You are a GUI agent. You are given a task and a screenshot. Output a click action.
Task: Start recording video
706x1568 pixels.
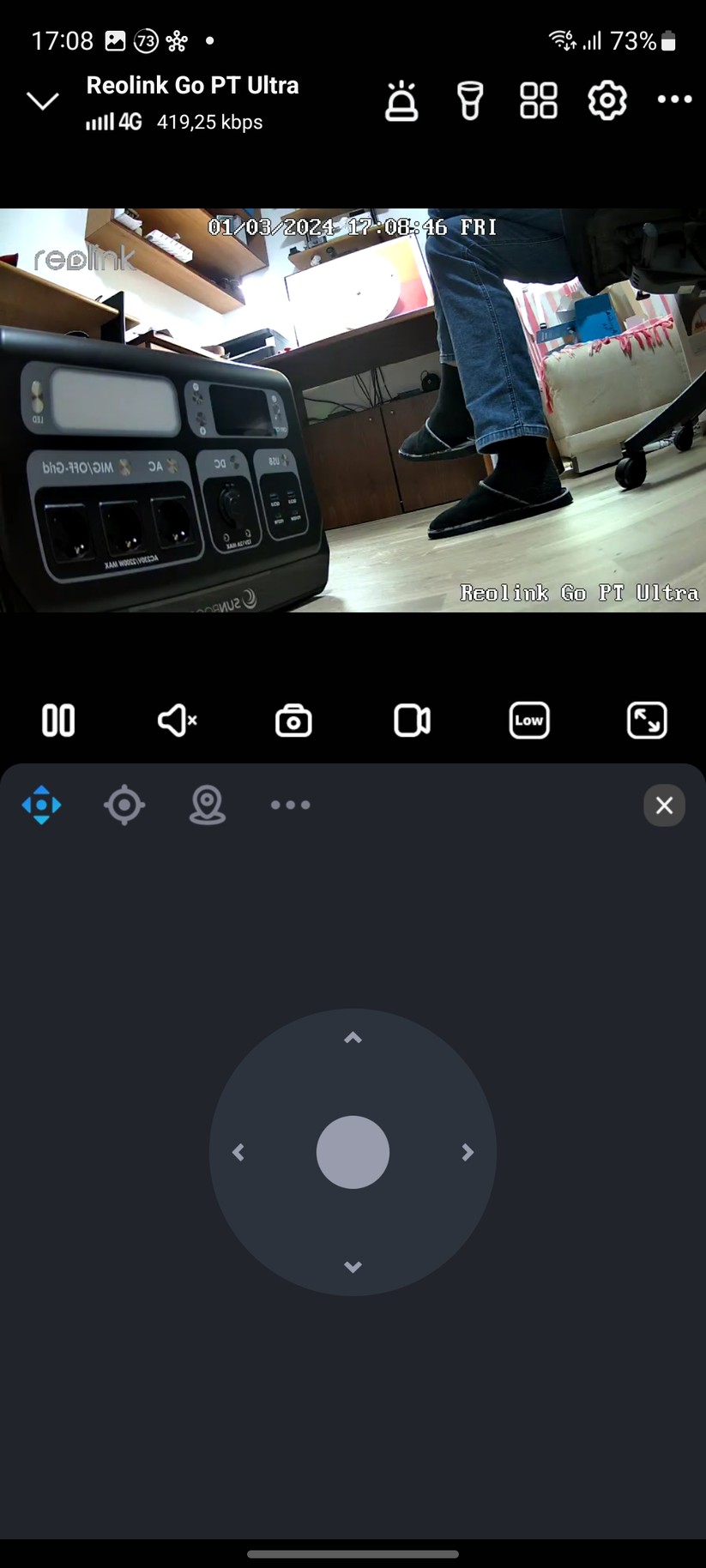[412, 721]
